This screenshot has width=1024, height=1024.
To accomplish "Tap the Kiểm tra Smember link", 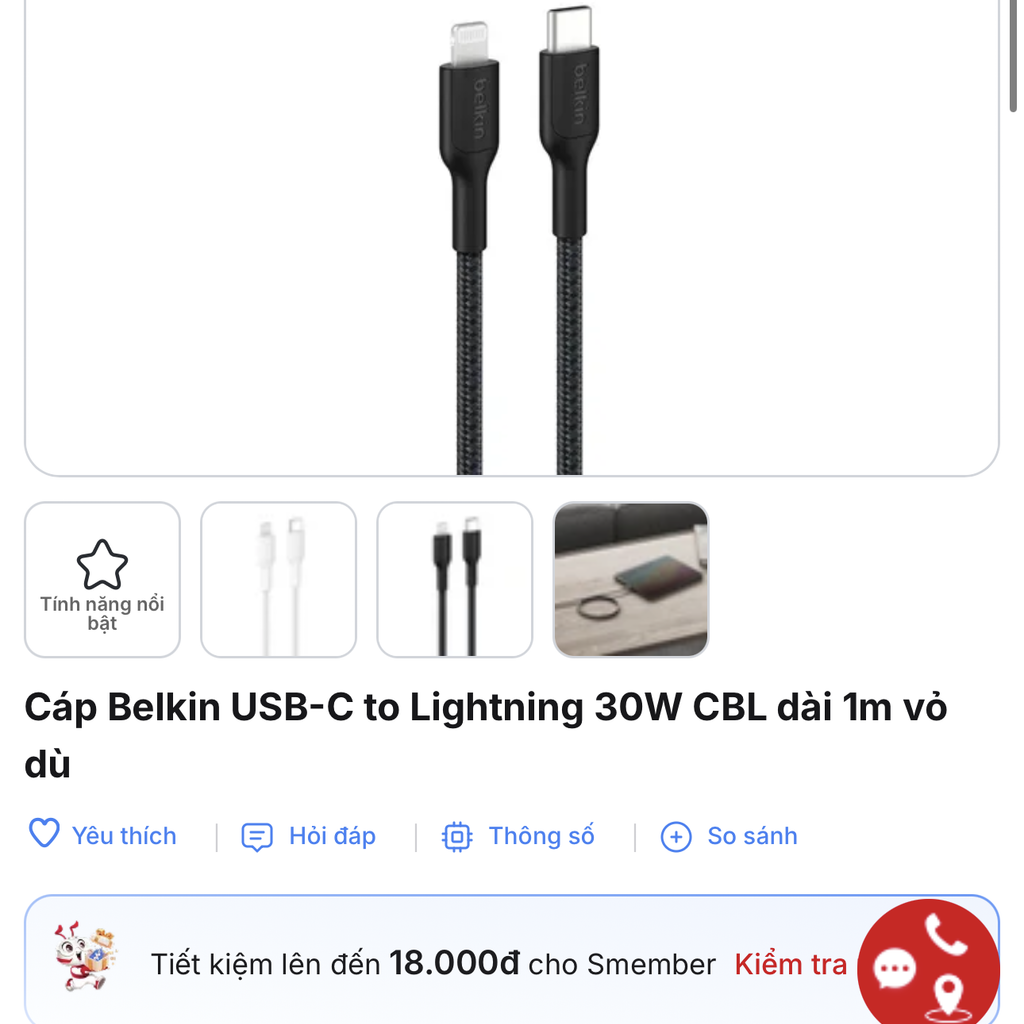I will tap(790, 964).
